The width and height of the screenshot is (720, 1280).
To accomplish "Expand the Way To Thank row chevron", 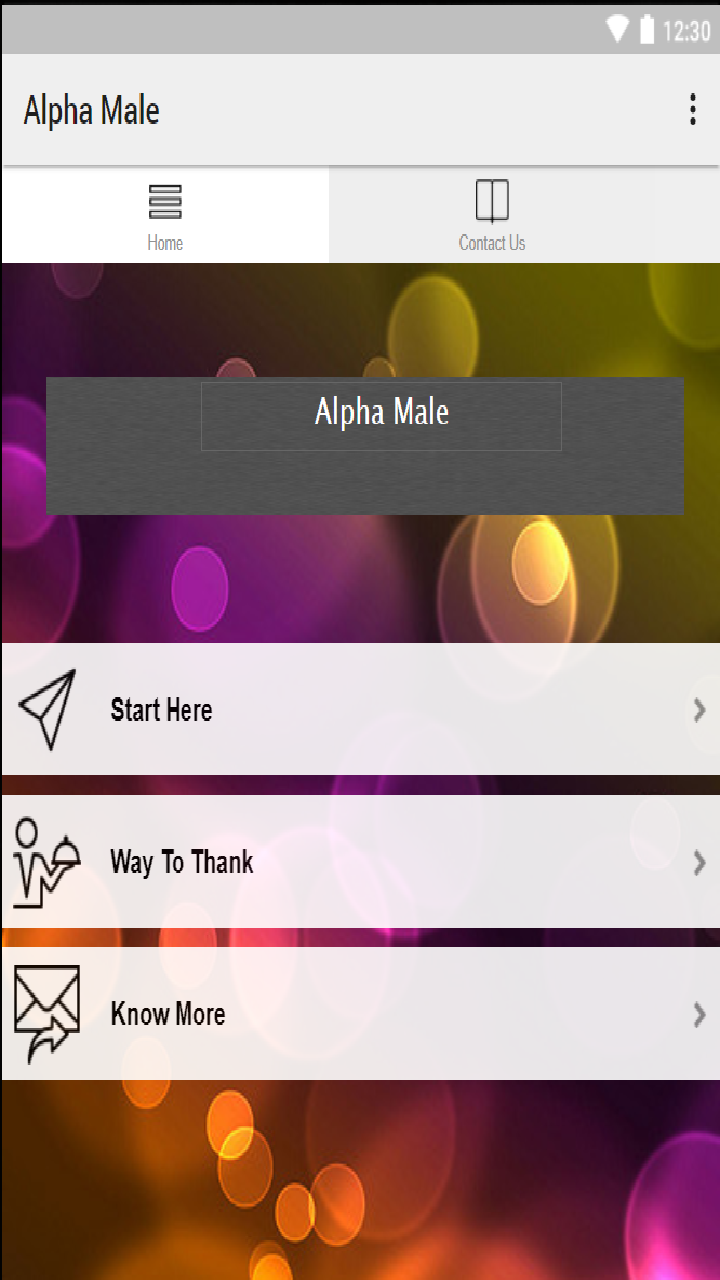I will tap(698, 862).
